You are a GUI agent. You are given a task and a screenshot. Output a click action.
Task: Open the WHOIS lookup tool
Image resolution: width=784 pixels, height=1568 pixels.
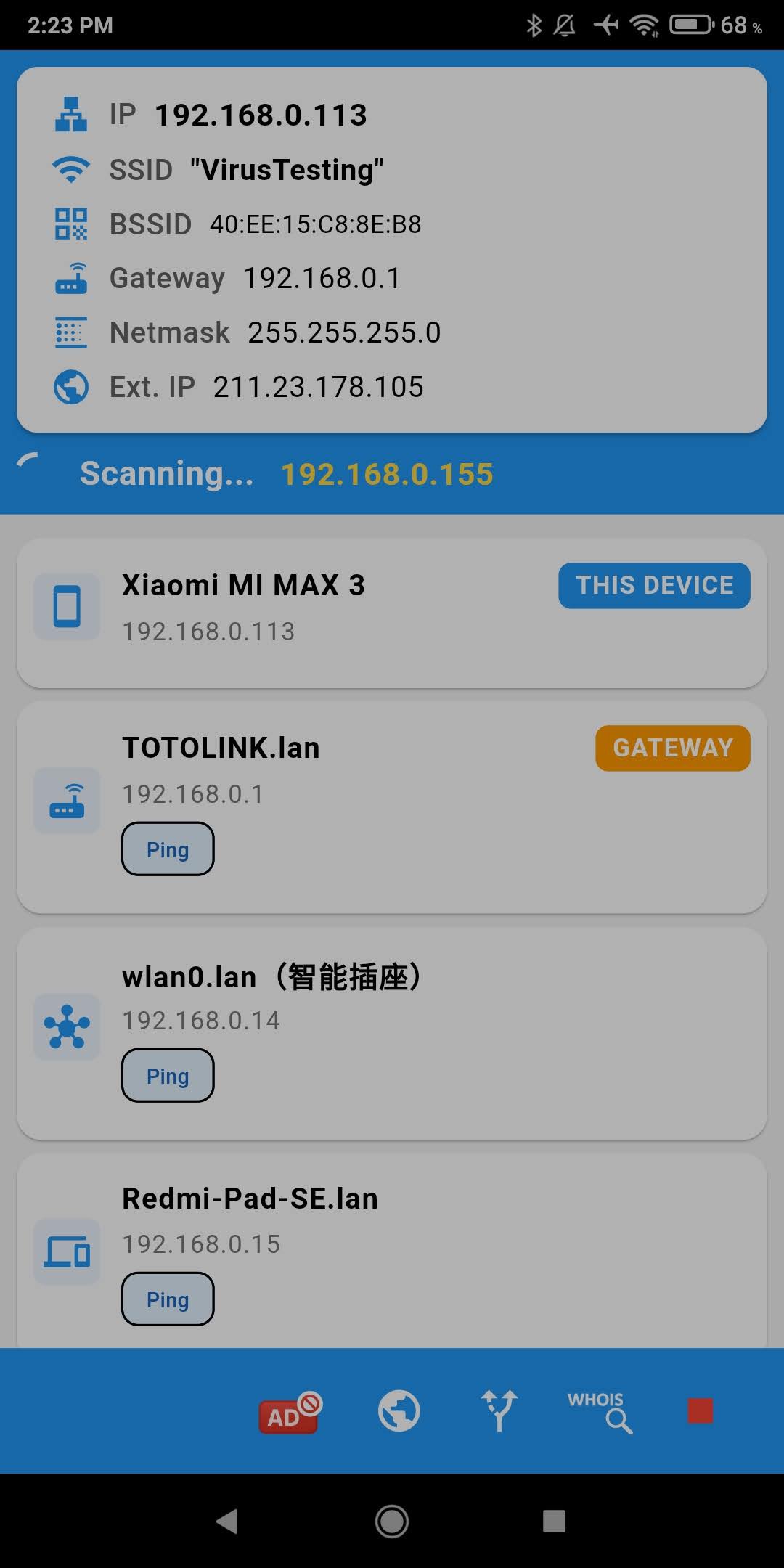600,1412
